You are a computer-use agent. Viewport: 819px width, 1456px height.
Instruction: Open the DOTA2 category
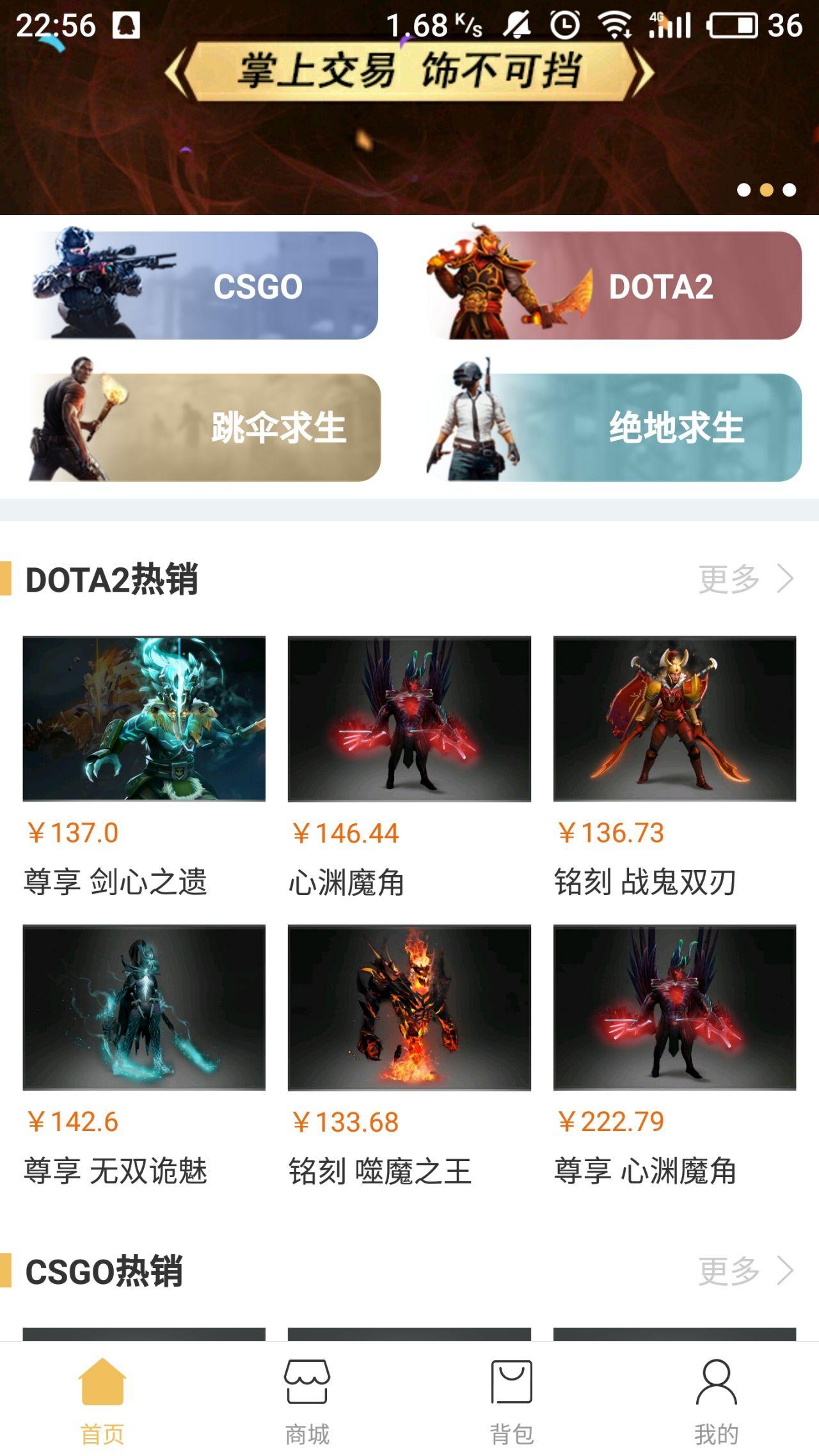(x=613, y=285)
